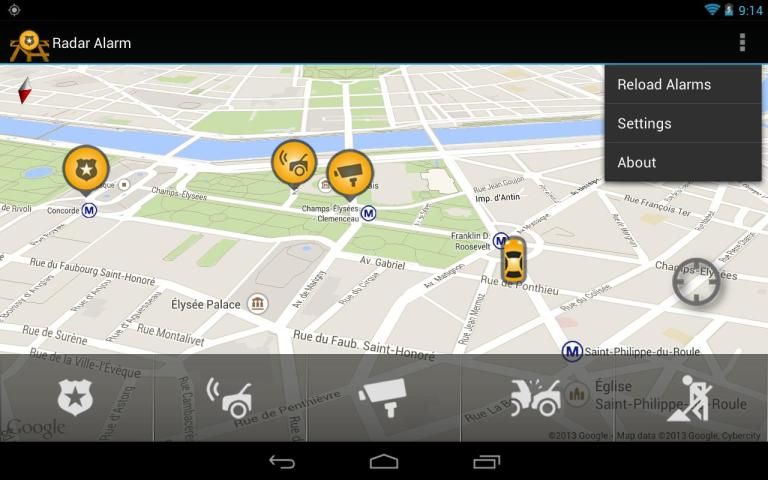Go back using system back button
The width and height of the screenshot is (768, 480).
click(x=282, y=462)
